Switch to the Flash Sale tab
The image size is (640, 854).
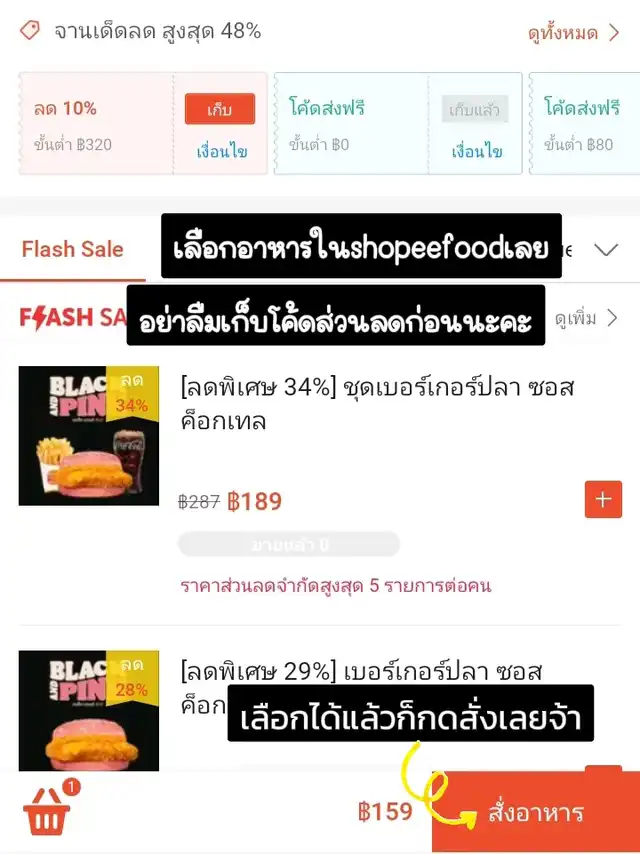(73, 249)
